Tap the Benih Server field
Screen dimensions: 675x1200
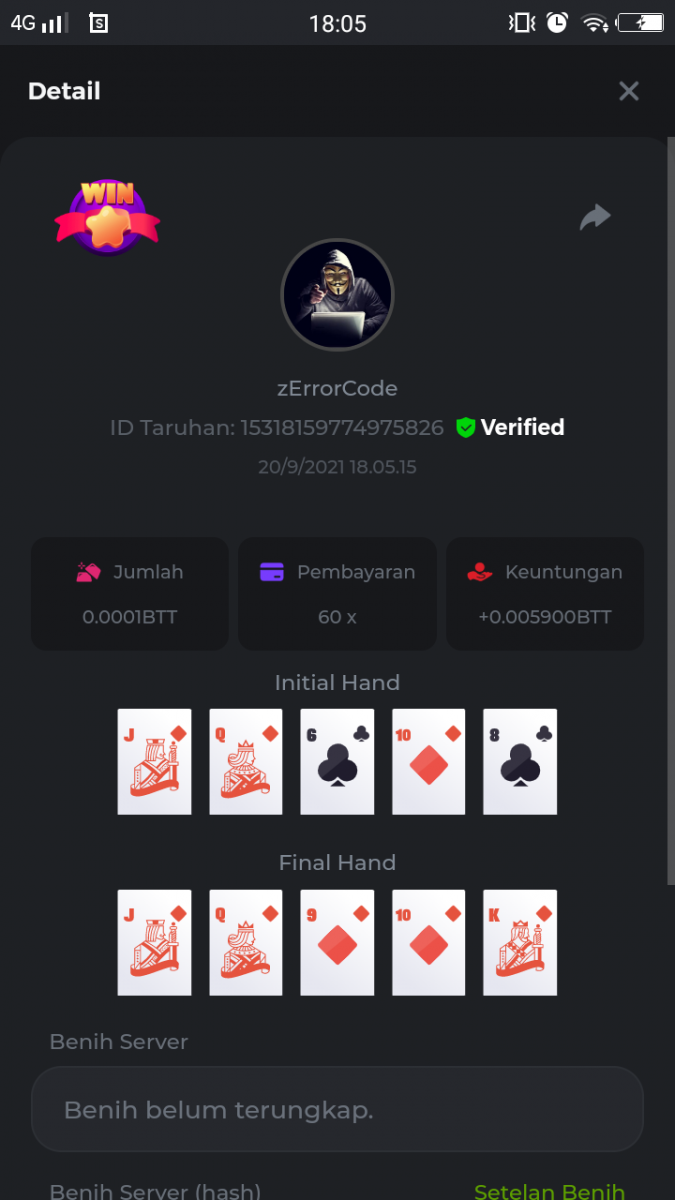[x=337, y=1109]
